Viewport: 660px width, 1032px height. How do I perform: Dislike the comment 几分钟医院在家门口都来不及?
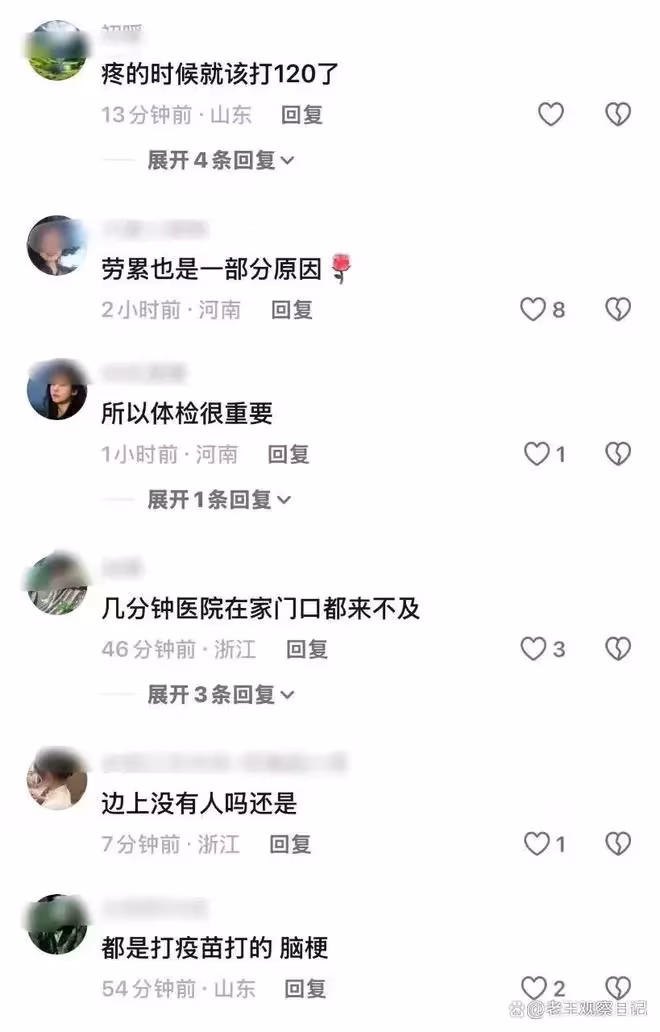tap(618, 650)
